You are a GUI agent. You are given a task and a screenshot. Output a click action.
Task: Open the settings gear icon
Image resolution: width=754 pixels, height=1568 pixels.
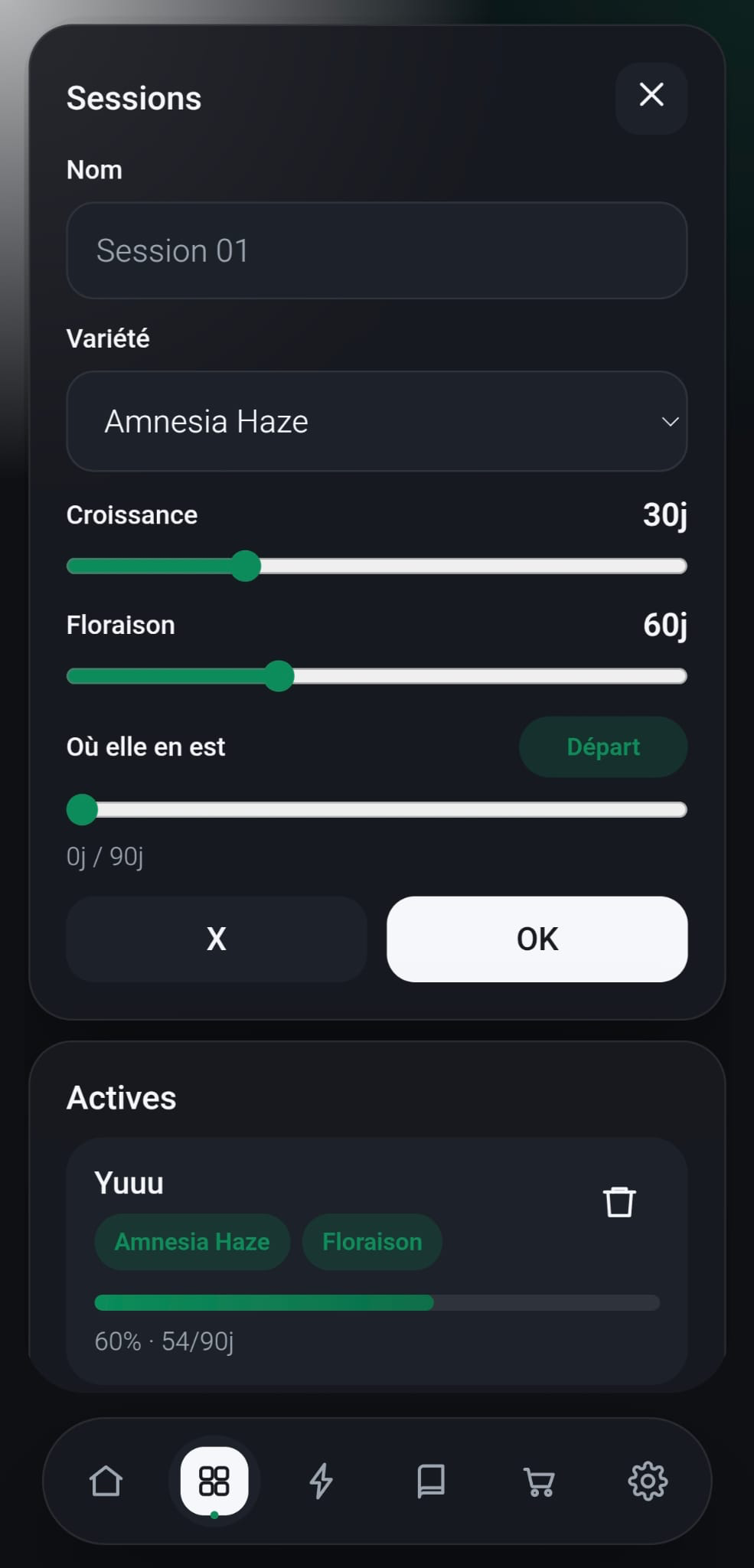[648, 1480]
